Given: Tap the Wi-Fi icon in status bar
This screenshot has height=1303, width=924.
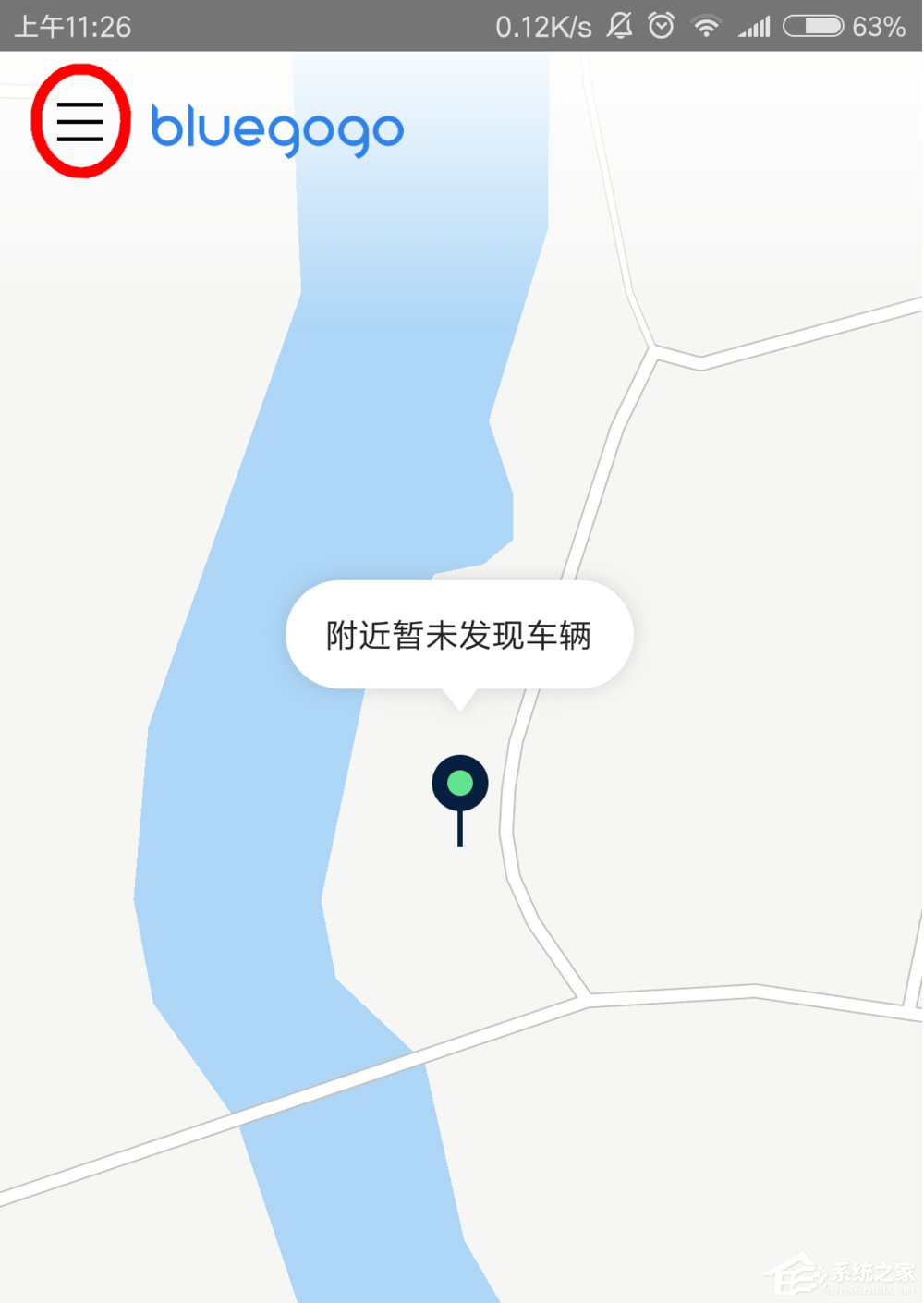Looking at the screenshot, I should [x=707, y=26].
